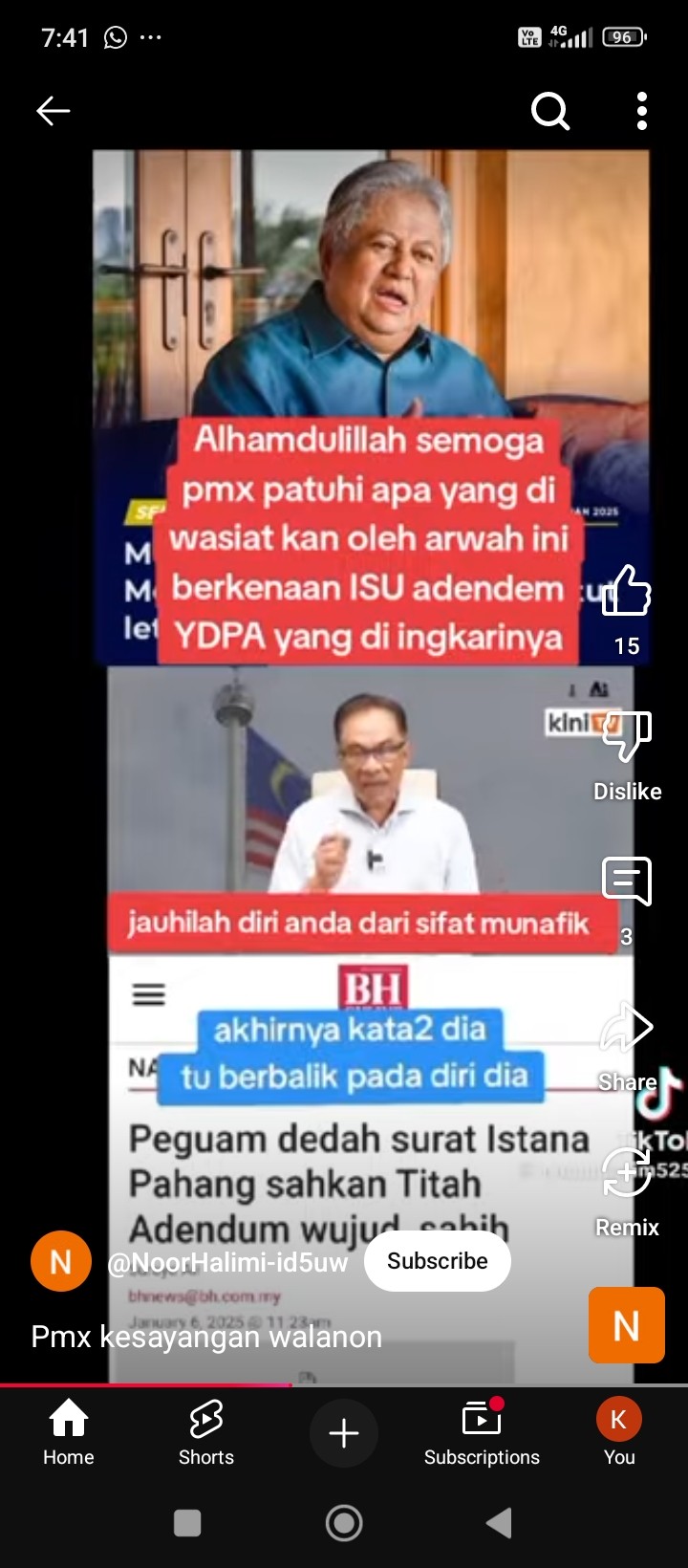
Task: Tap the system back button
Action: (x=500, y=1523)
